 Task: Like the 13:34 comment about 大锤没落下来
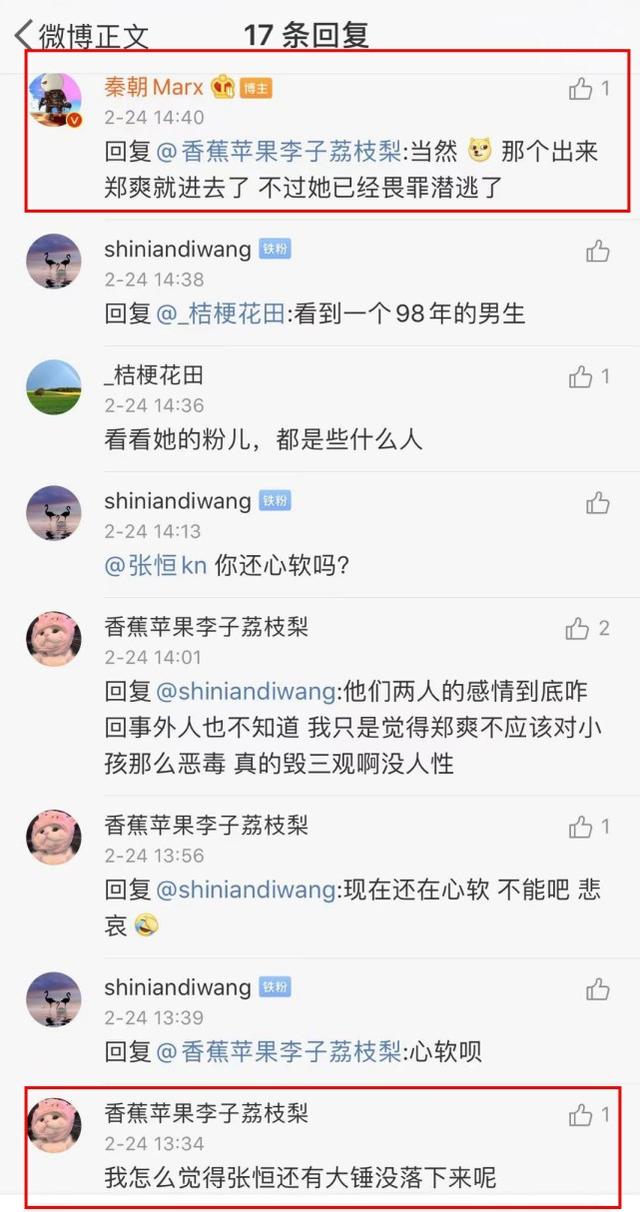point(581,1115)
